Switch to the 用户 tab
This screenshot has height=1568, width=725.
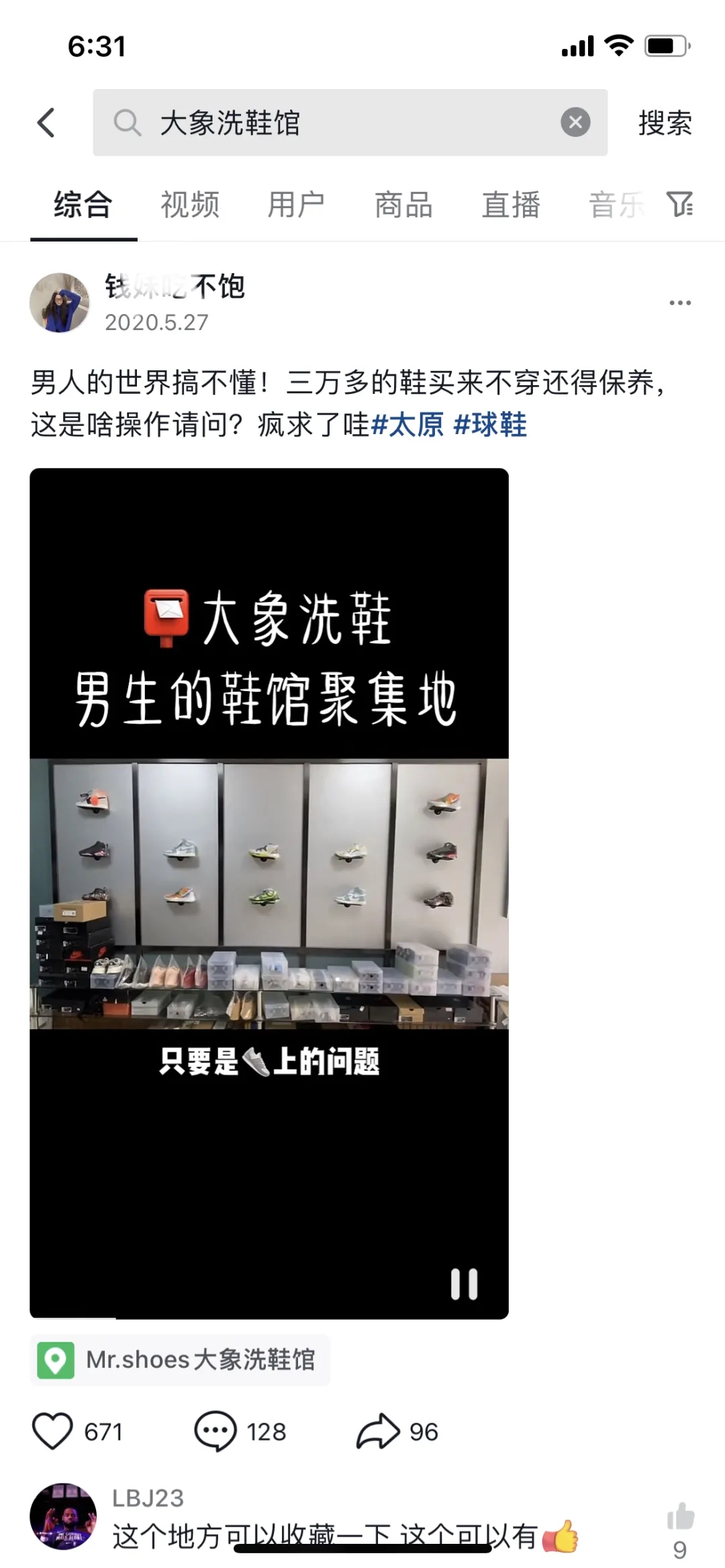pyautogui.click(x=296, y=205)
